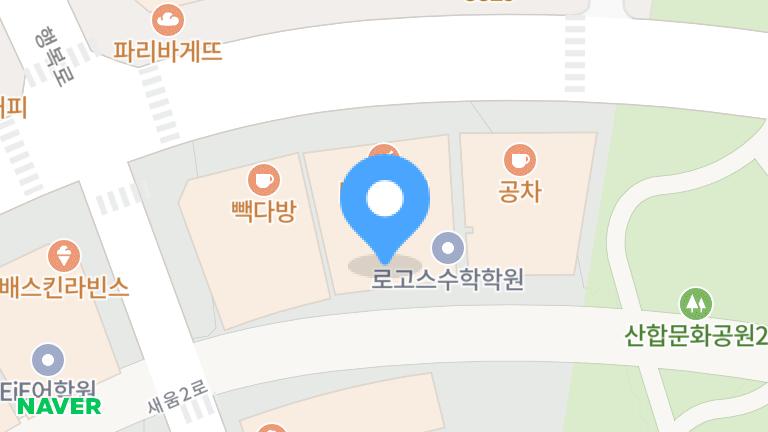Open the 파리바게뜨 bakery marker
This screenshot has height=432, width=768.
tap(167, 19)
